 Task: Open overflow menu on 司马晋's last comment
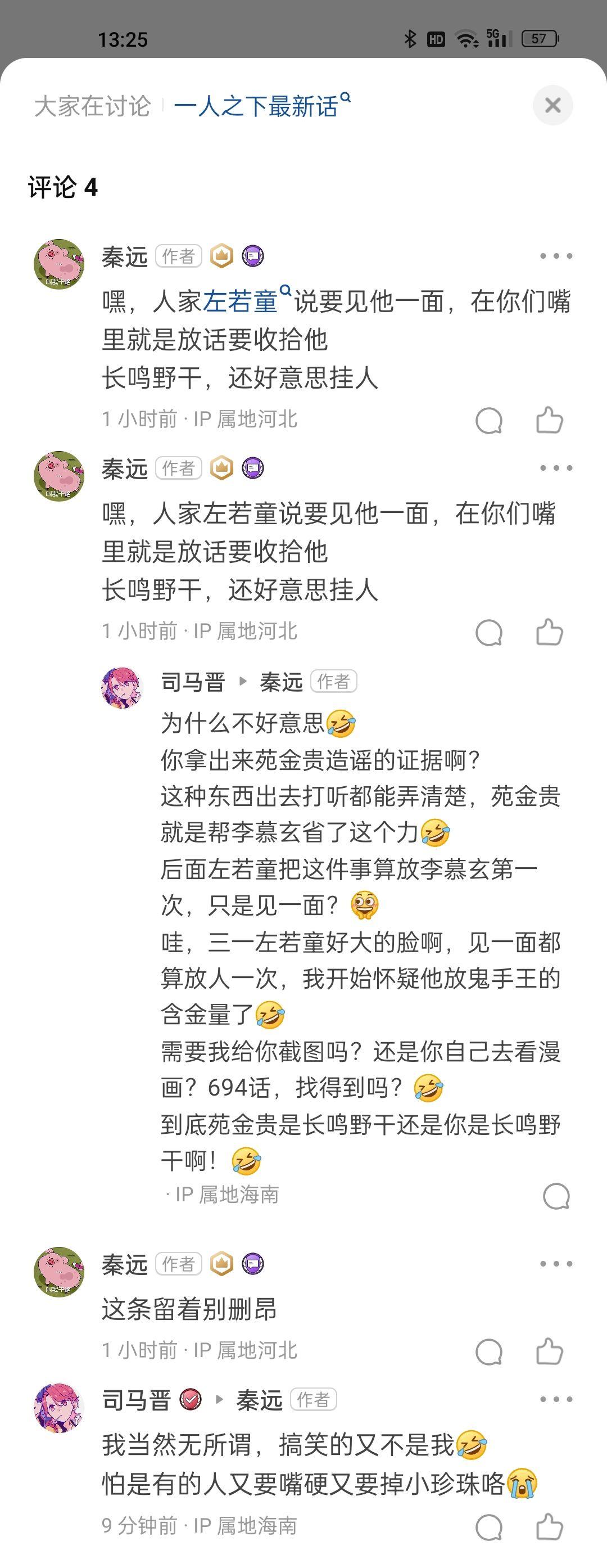coord(556,1399)
